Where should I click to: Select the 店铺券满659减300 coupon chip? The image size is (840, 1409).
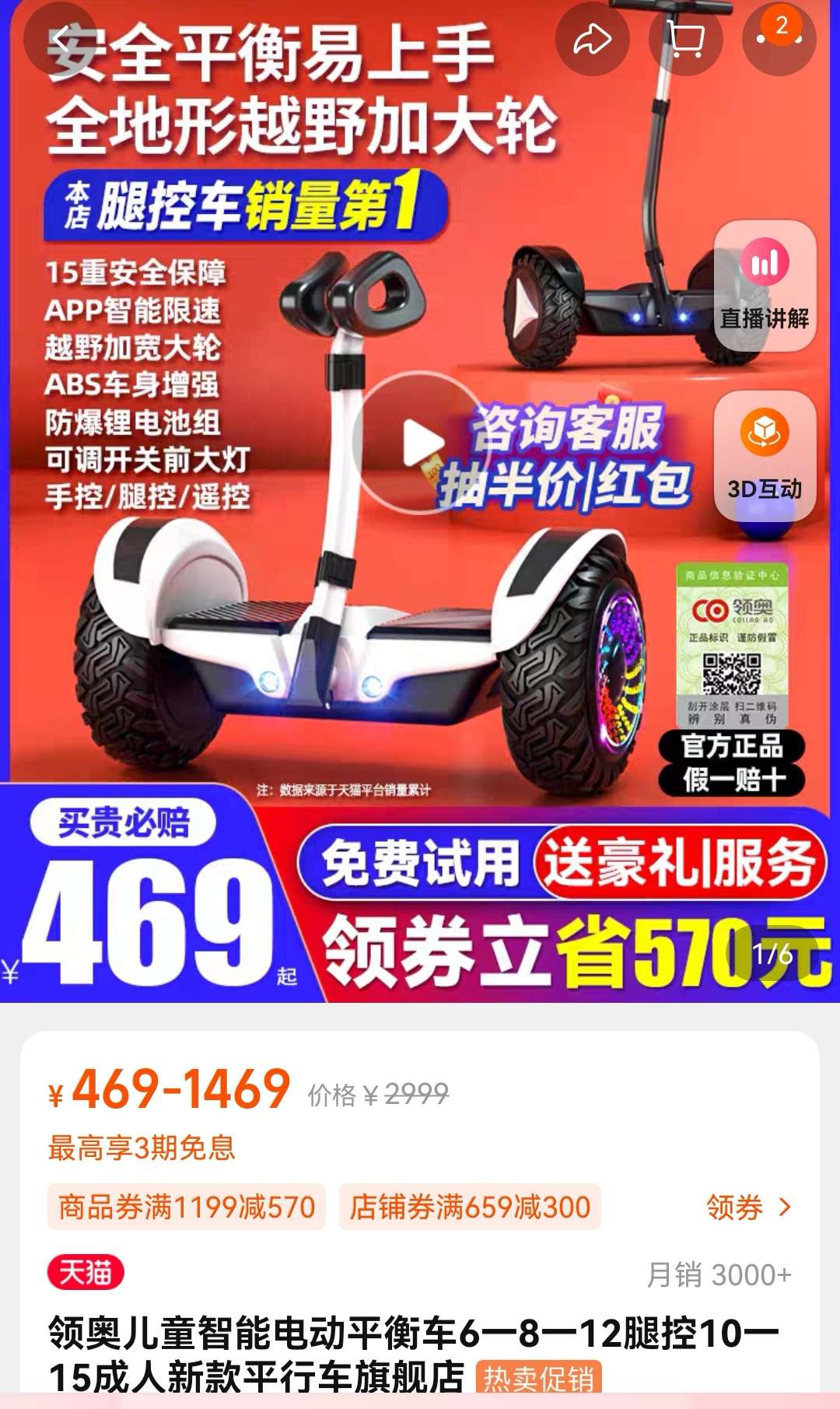470,1207
